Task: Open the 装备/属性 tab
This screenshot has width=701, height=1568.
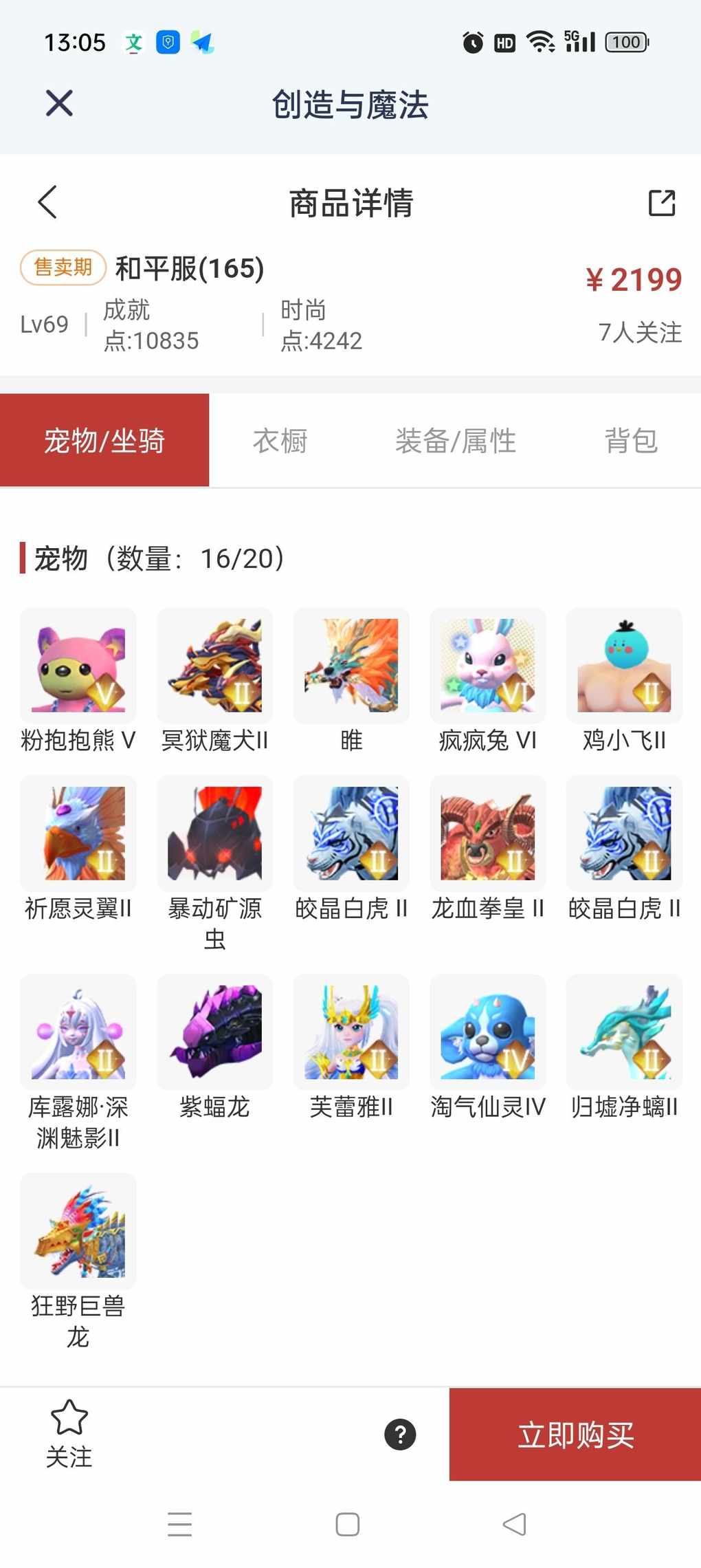Action: click(x=455, y=440)
